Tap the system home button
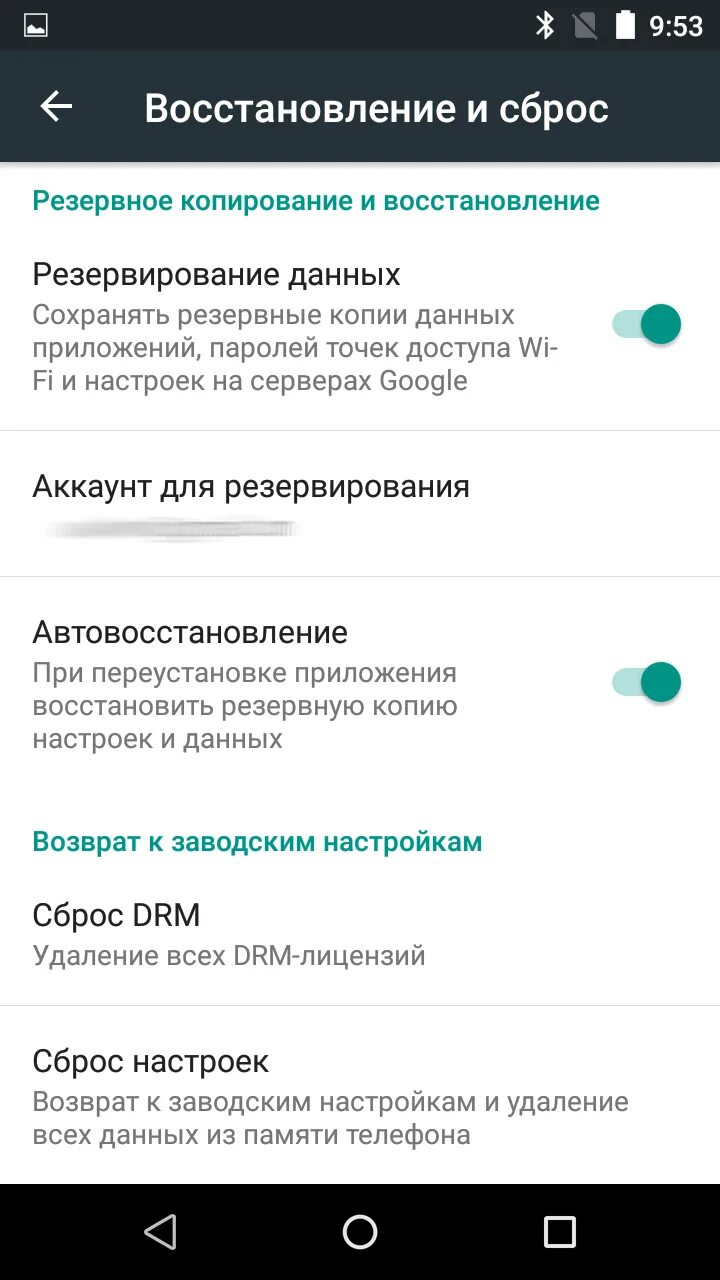 click(360, 1232)
